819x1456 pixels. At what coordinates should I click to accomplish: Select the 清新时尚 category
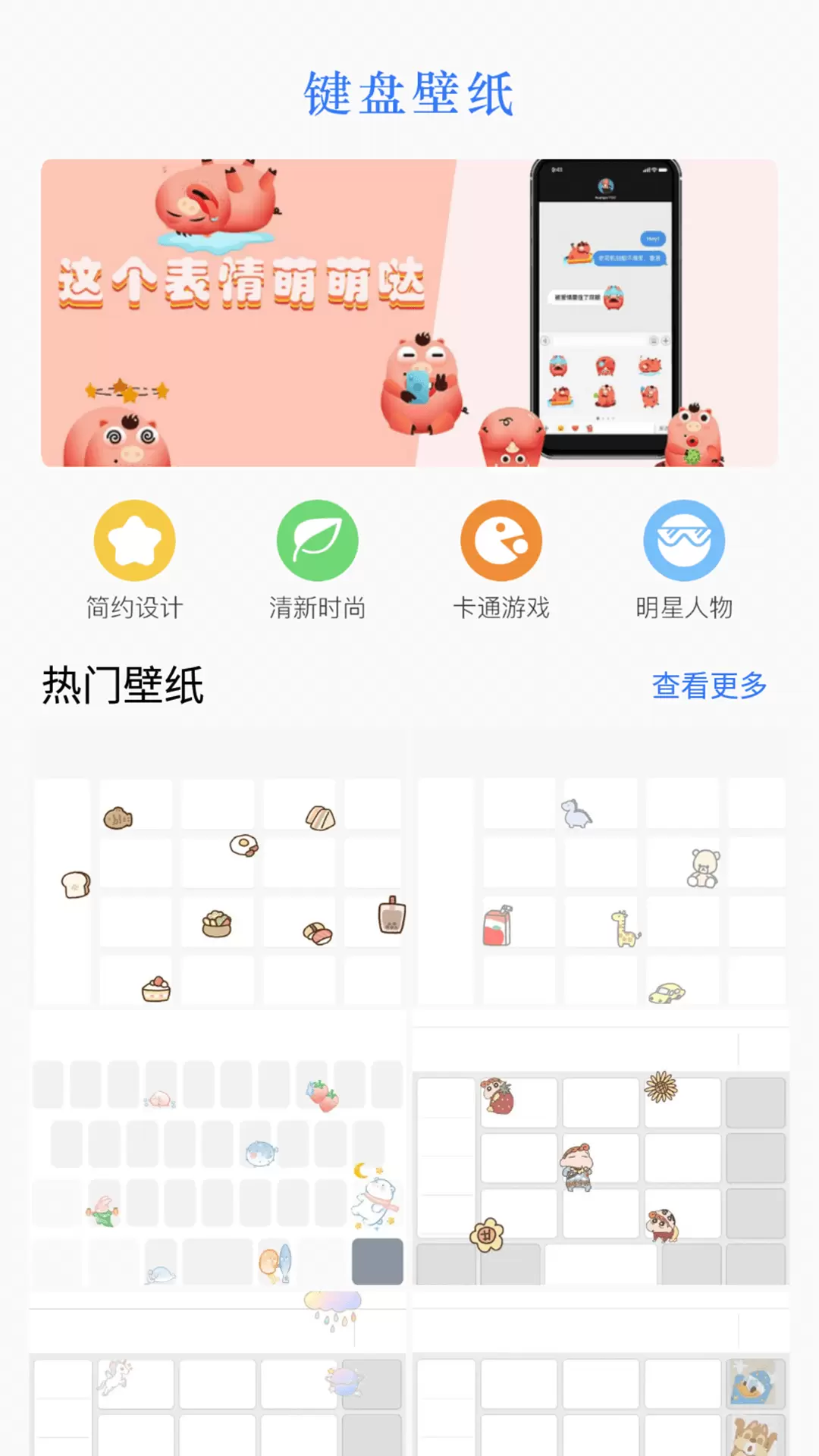pos(317,560)
